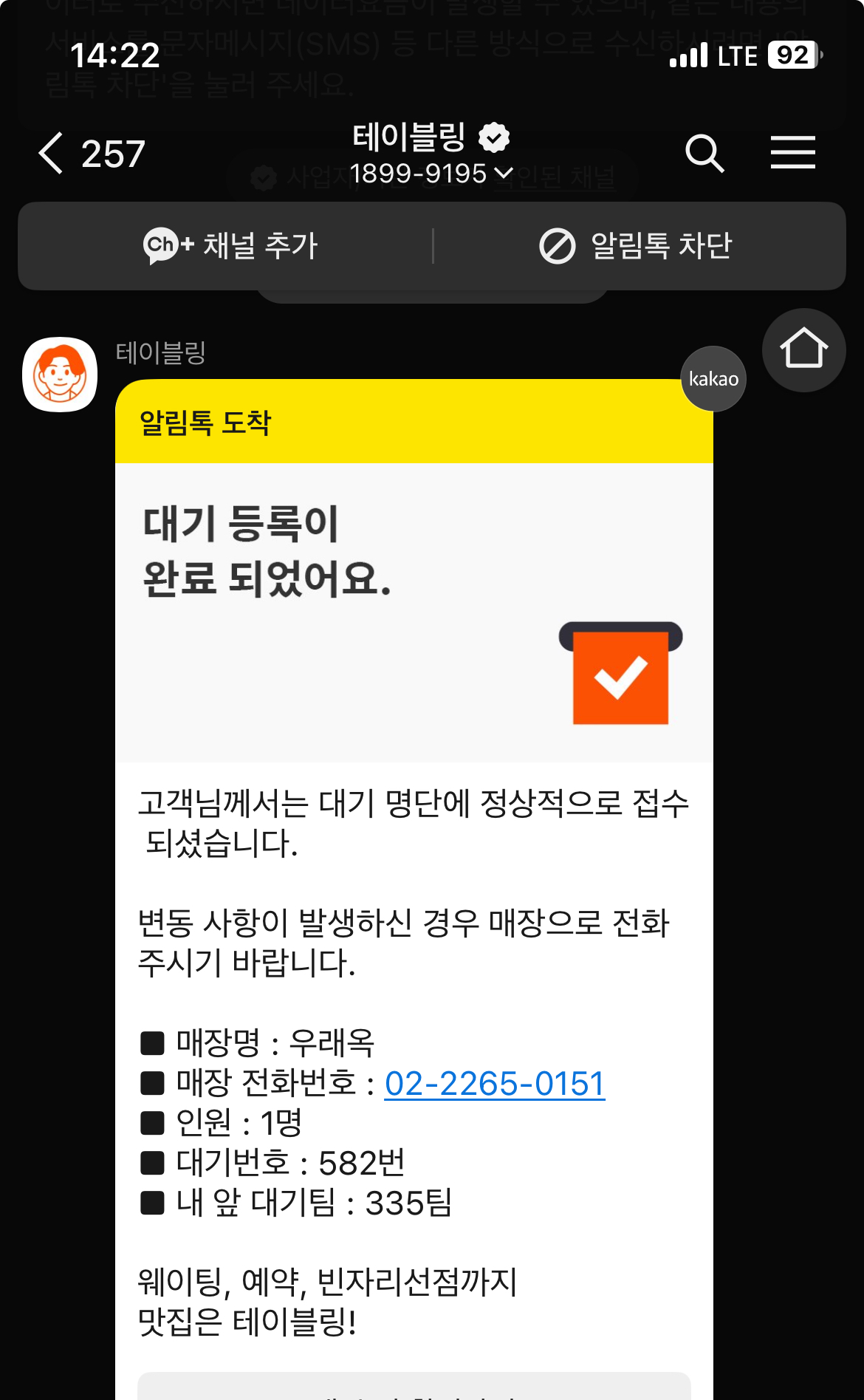The height and width of the screenshot is (1400, 864).
Task: Add the 테이블링 channel via 채널 추가
Action: coord(230,246)
